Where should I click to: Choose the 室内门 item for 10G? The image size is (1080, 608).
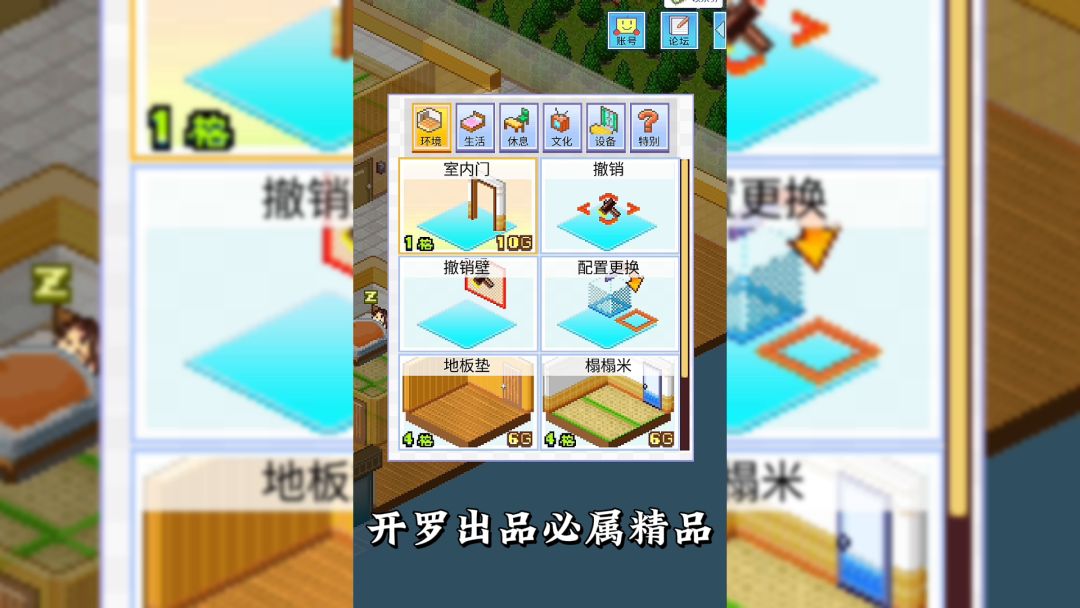click(468, 205)
